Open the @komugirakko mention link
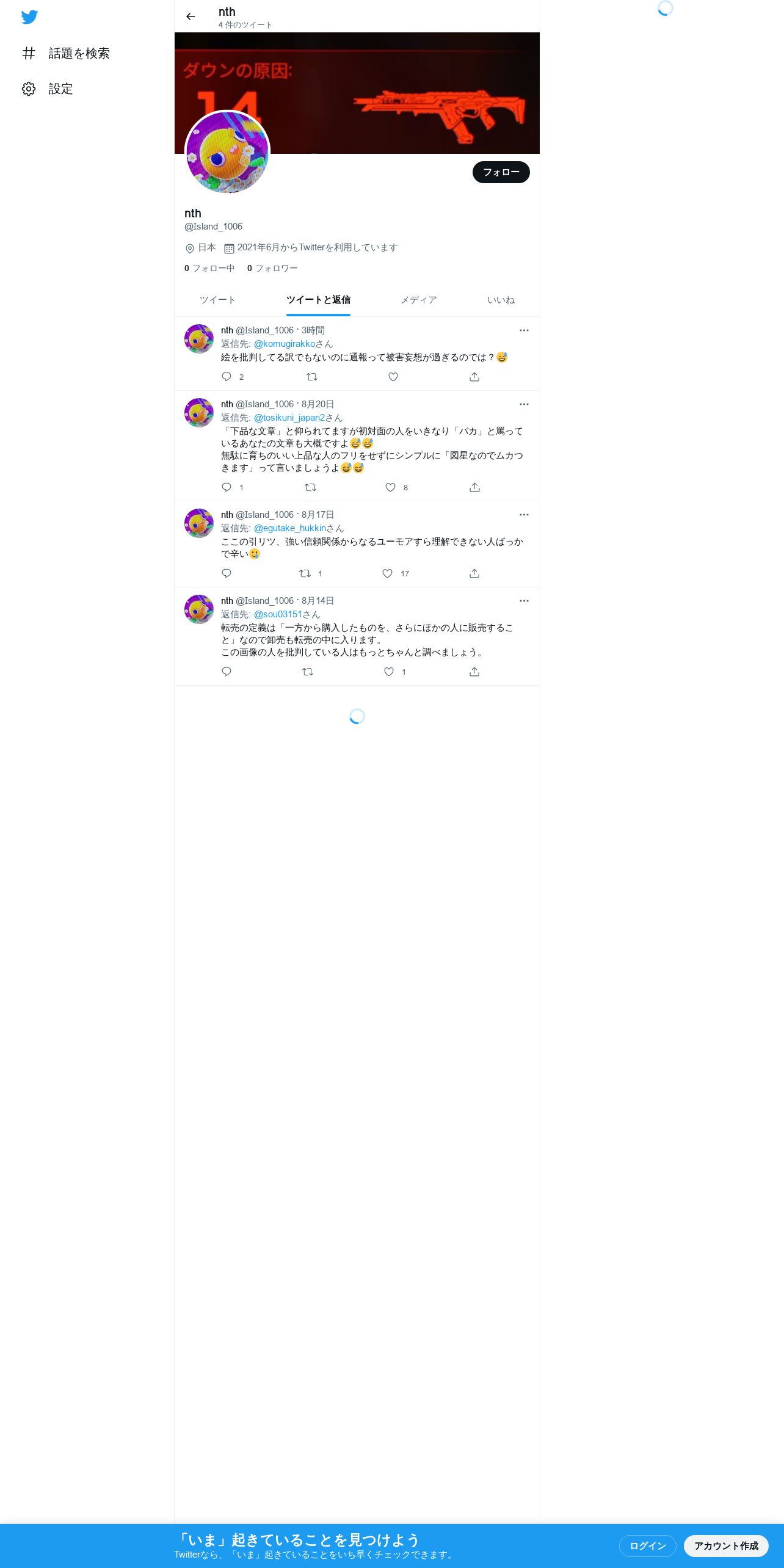The width and height of the screenshot is (784, 1568). [284, 344]
